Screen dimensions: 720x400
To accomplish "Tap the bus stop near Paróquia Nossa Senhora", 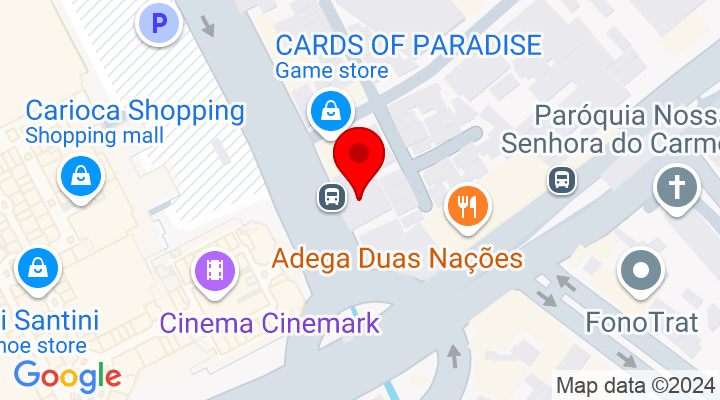I will click(562, 181).
